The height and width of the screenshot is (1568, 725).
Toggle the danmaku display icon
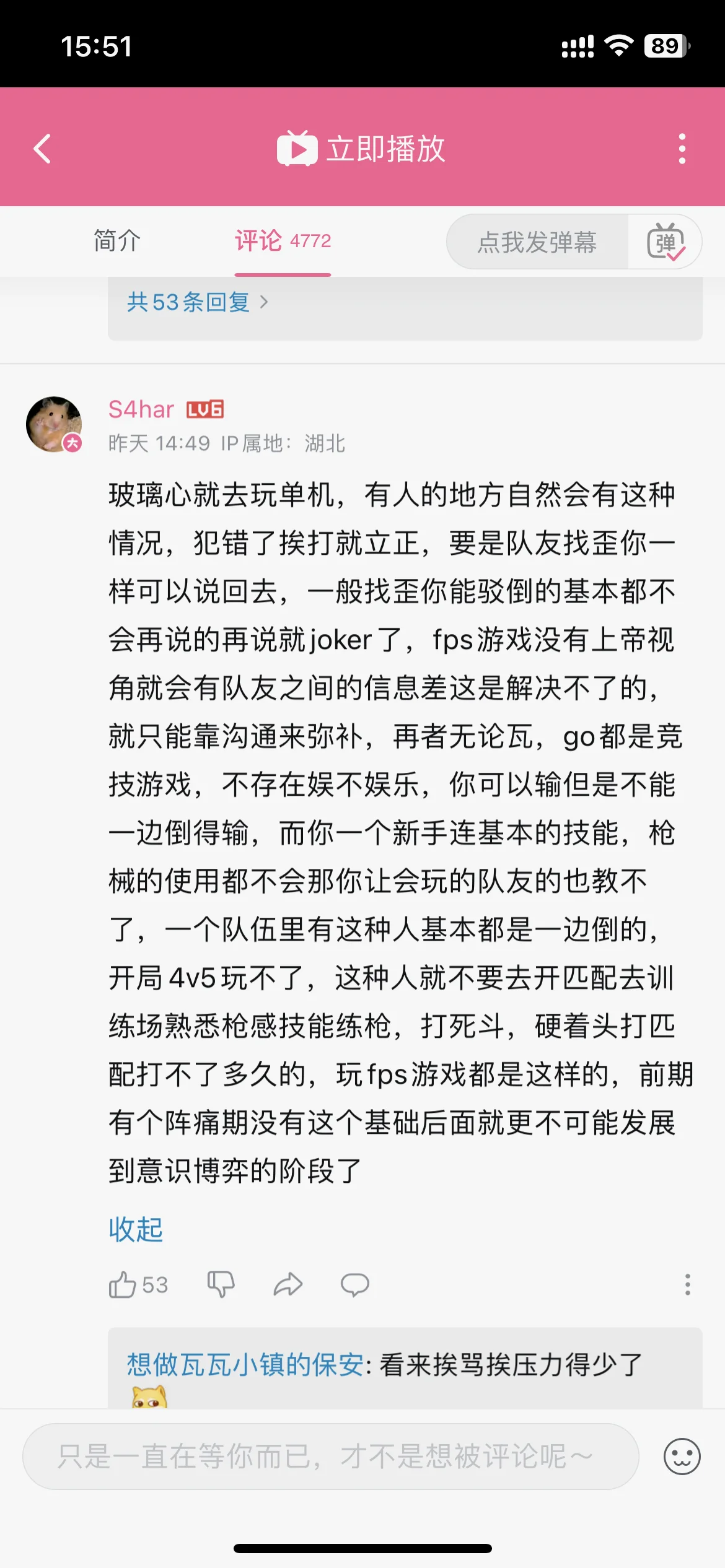[666, 242]
